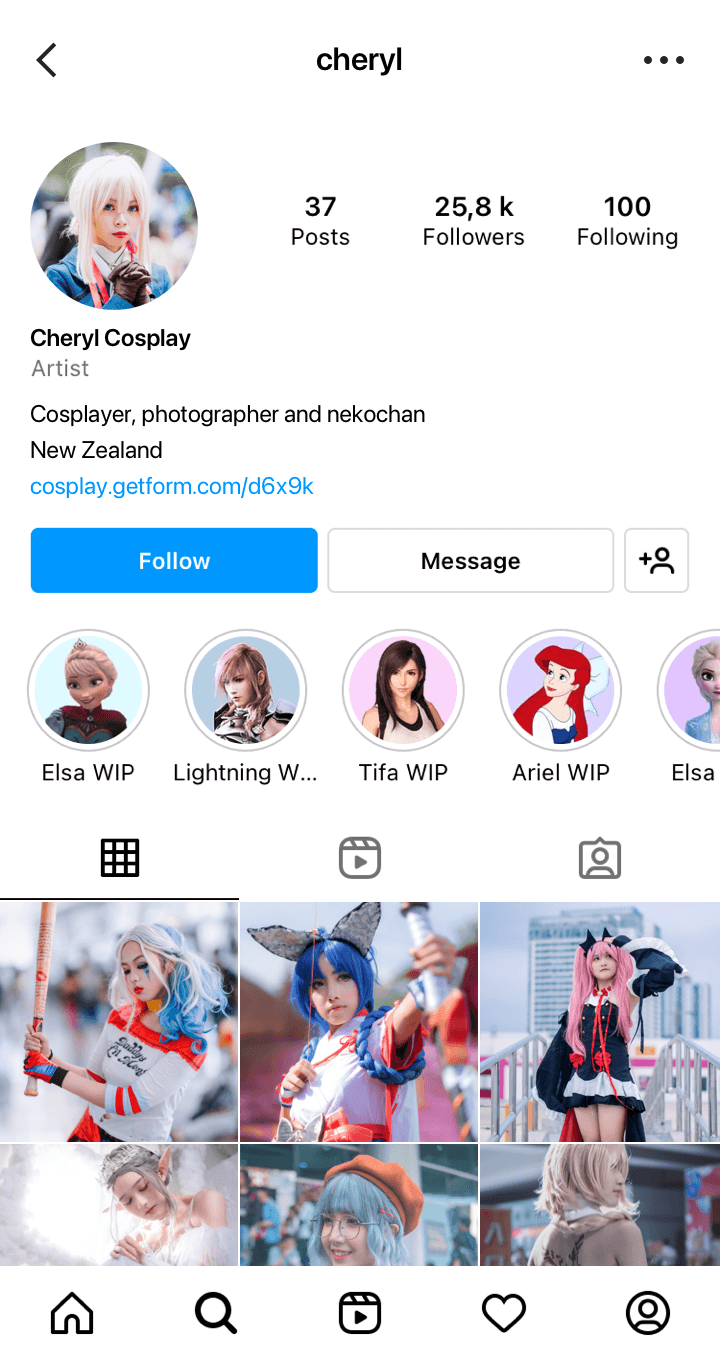Open the baseball bat cosplay post
720x1360 pixels.
119,1021
